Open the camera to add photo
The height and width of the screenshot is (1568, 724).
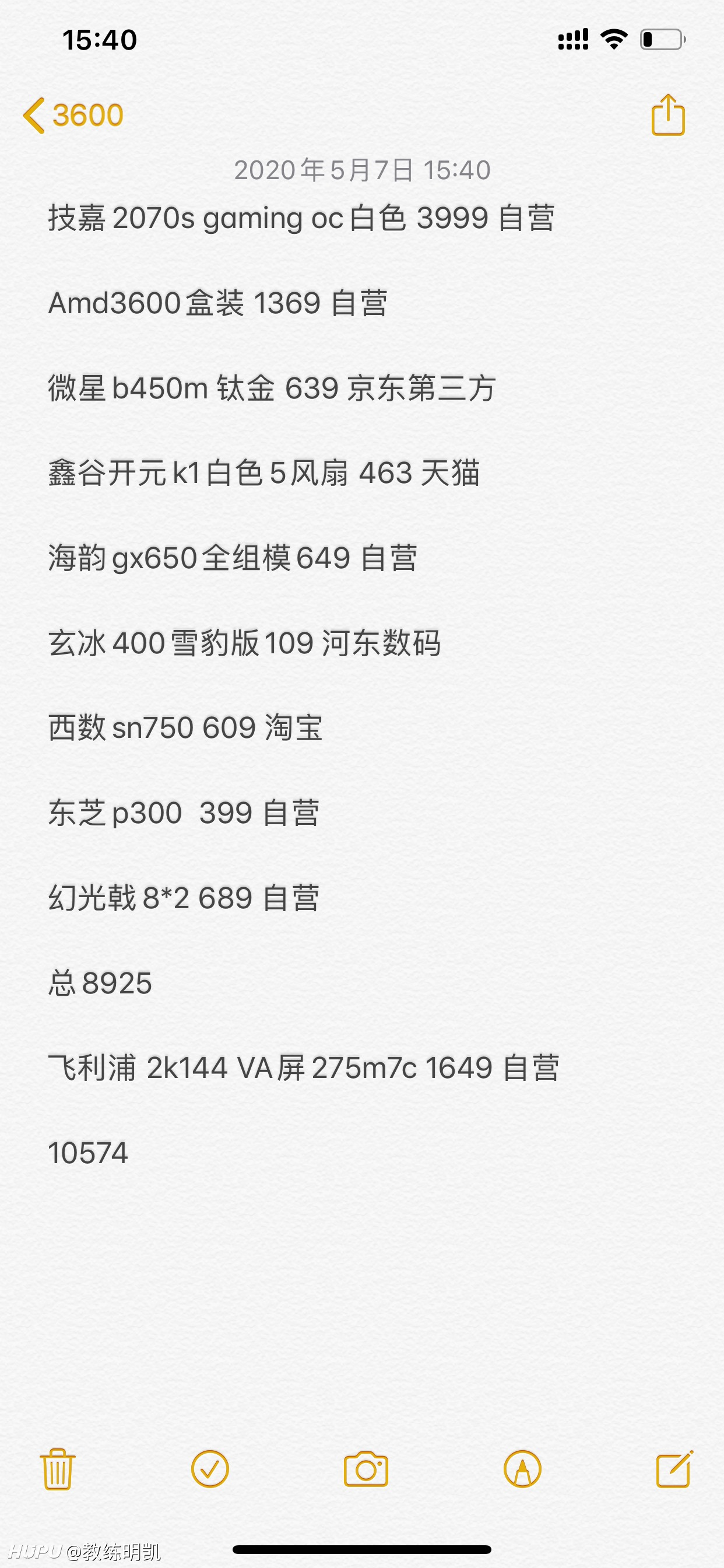tap(365, 1469)
